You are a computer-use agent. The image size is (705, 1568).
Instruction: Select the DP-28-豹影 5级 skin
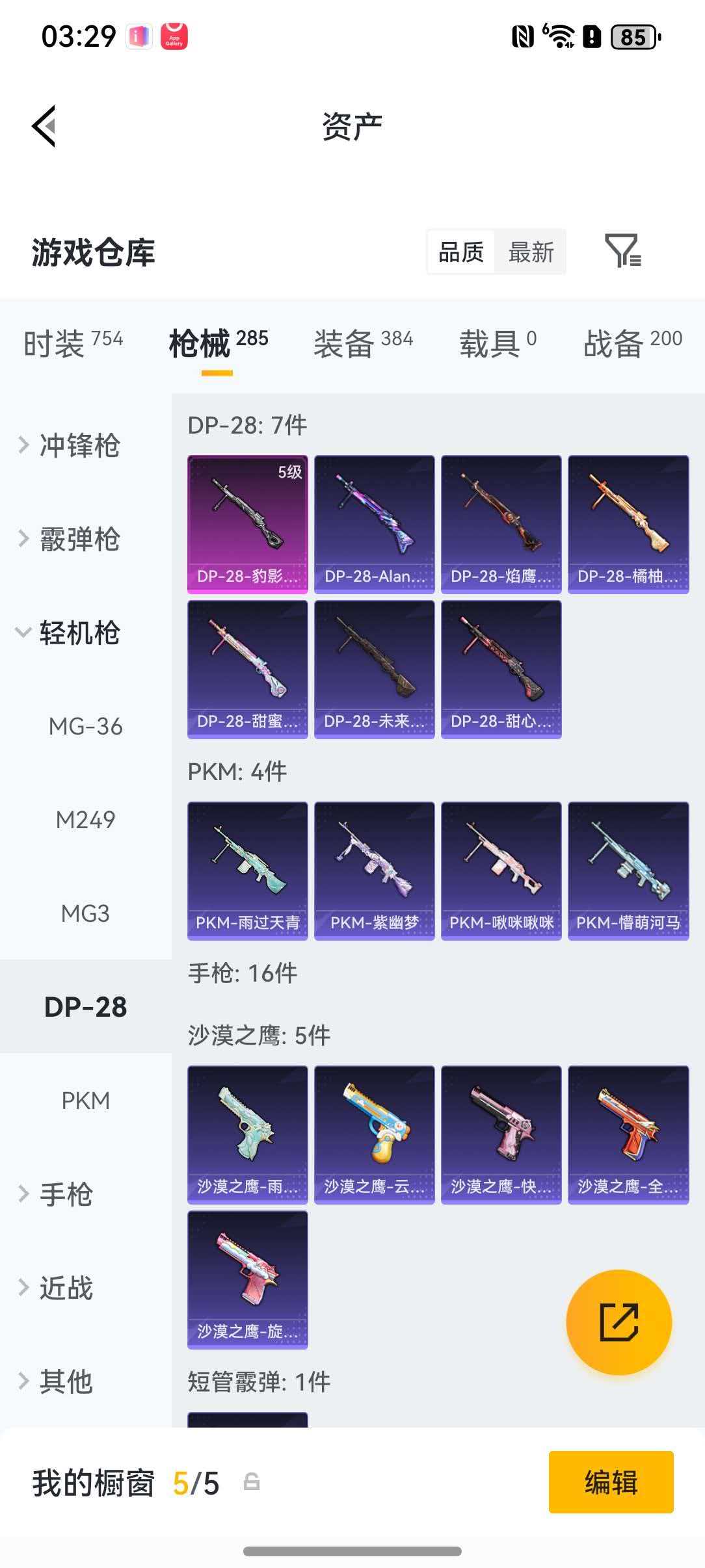[247, 523]
